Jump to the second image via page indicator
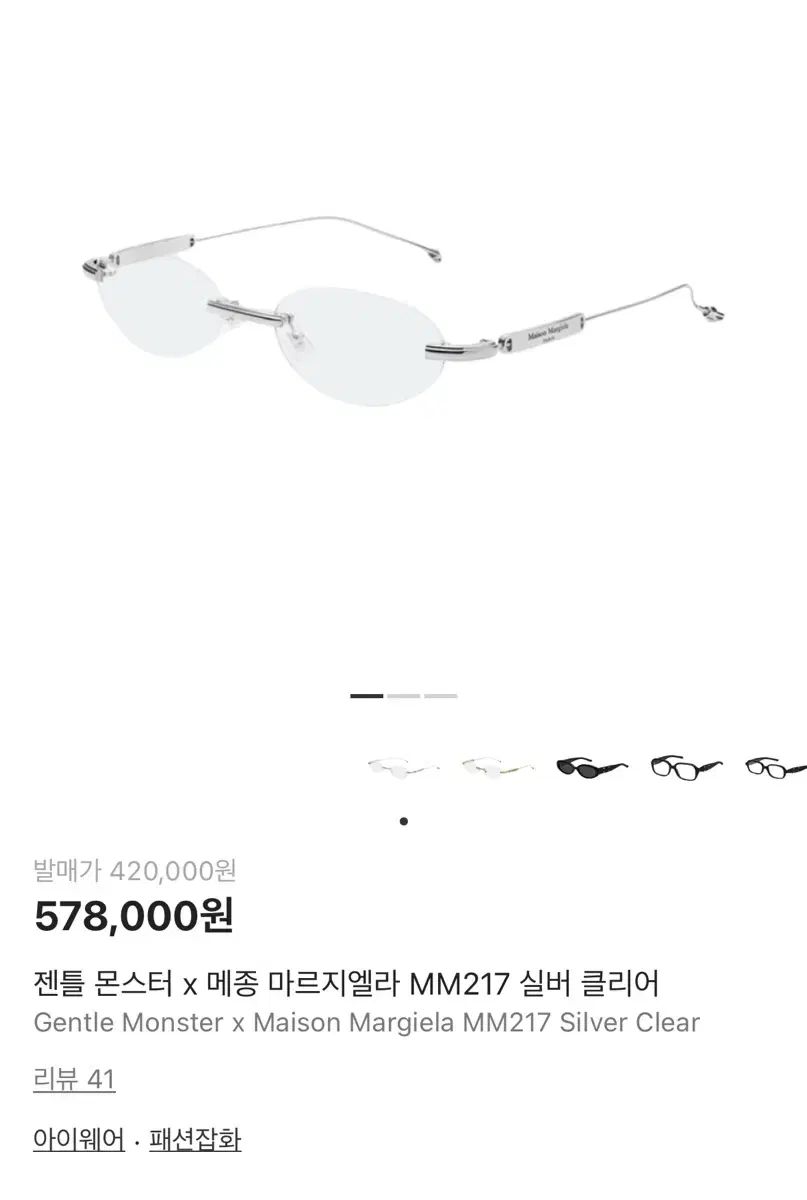The image size is (807, 1200). tap(403, 696)
